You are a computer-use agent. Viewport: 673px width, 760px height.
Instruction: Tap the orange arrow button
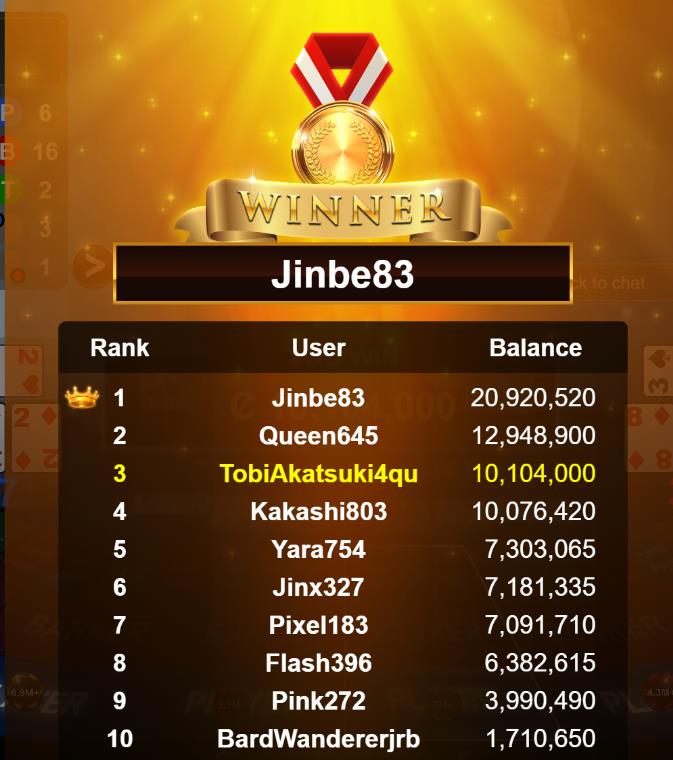(94, 266)
